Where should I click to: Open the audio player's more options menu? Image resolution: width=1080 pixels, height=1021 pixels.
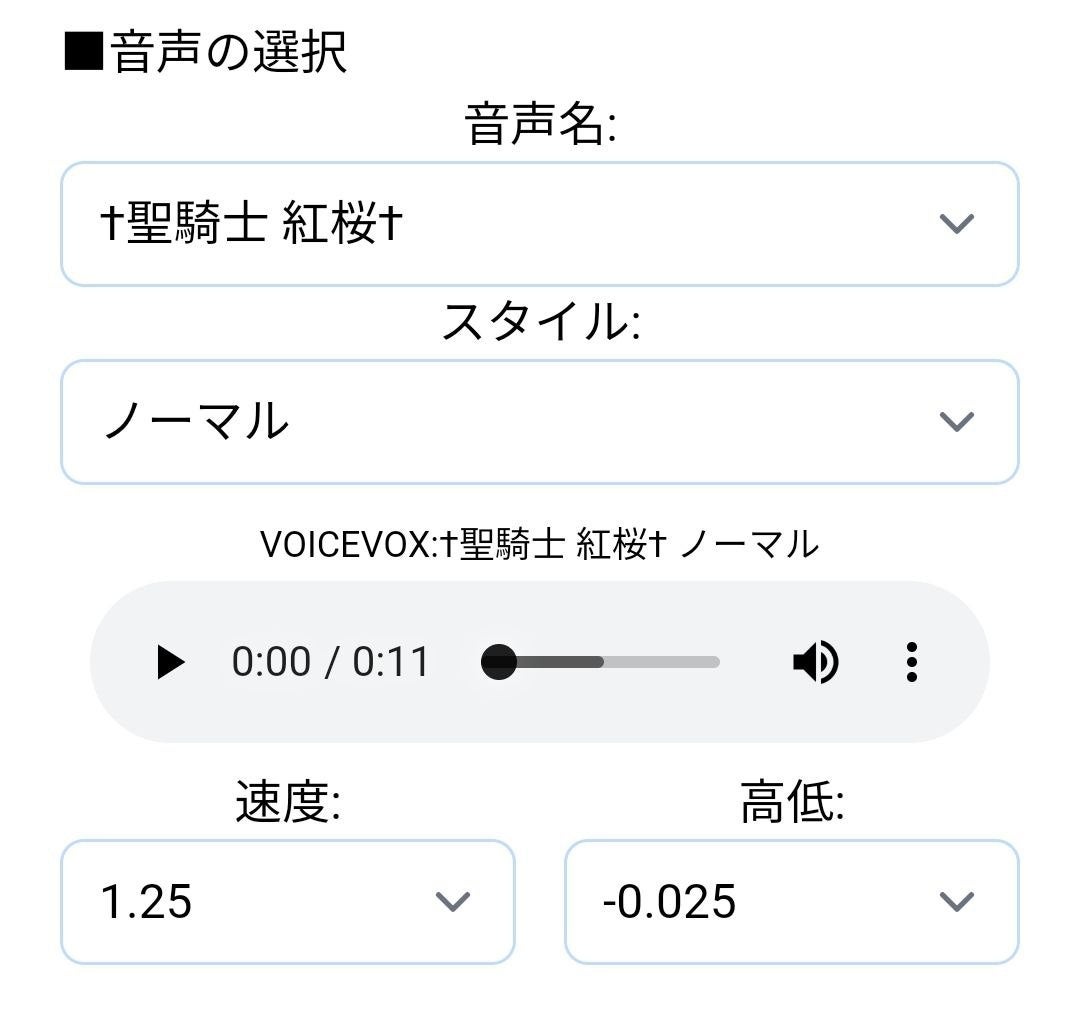911,662
